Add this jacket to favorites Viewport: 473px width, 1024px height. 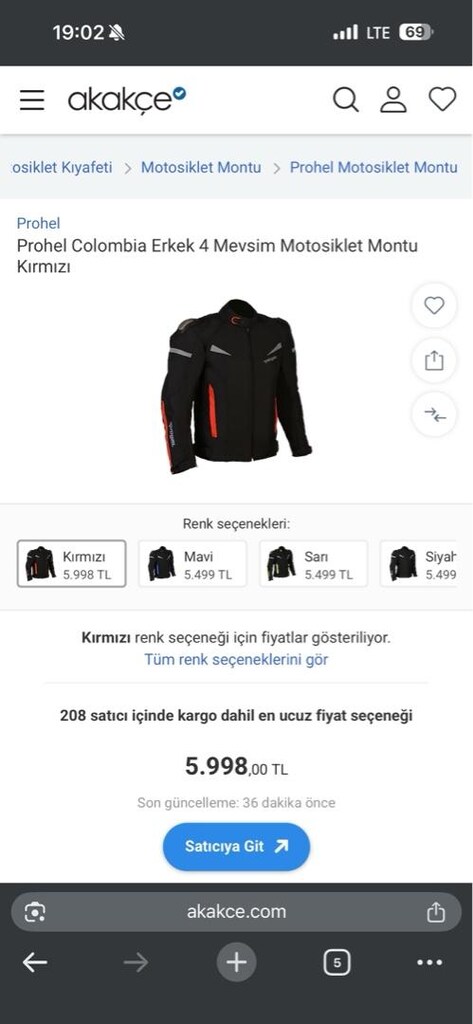click(x=434, y=306)
